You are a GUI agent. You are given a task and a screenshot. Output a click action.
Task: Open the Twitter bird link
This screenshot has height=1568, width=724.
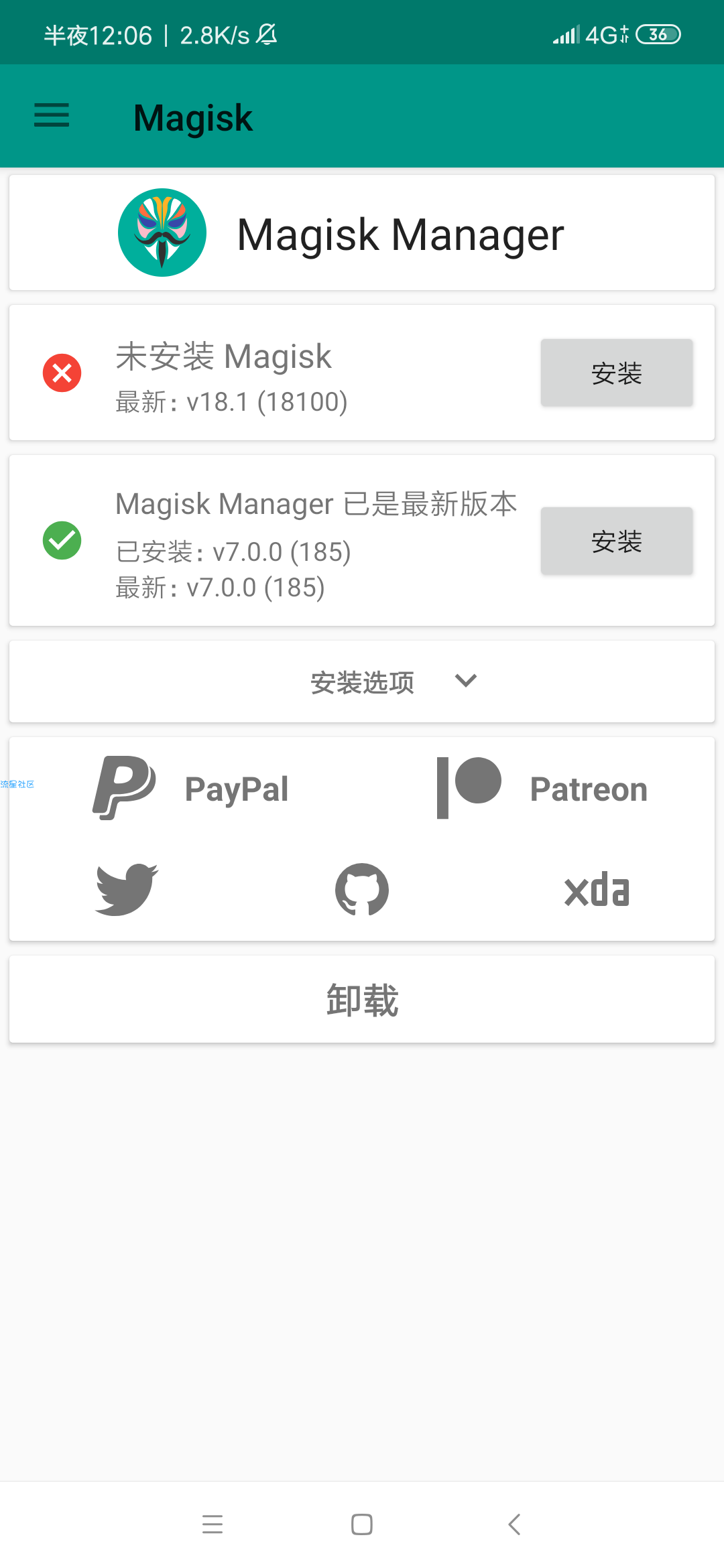pyautogui.click(x=127, y=889)
